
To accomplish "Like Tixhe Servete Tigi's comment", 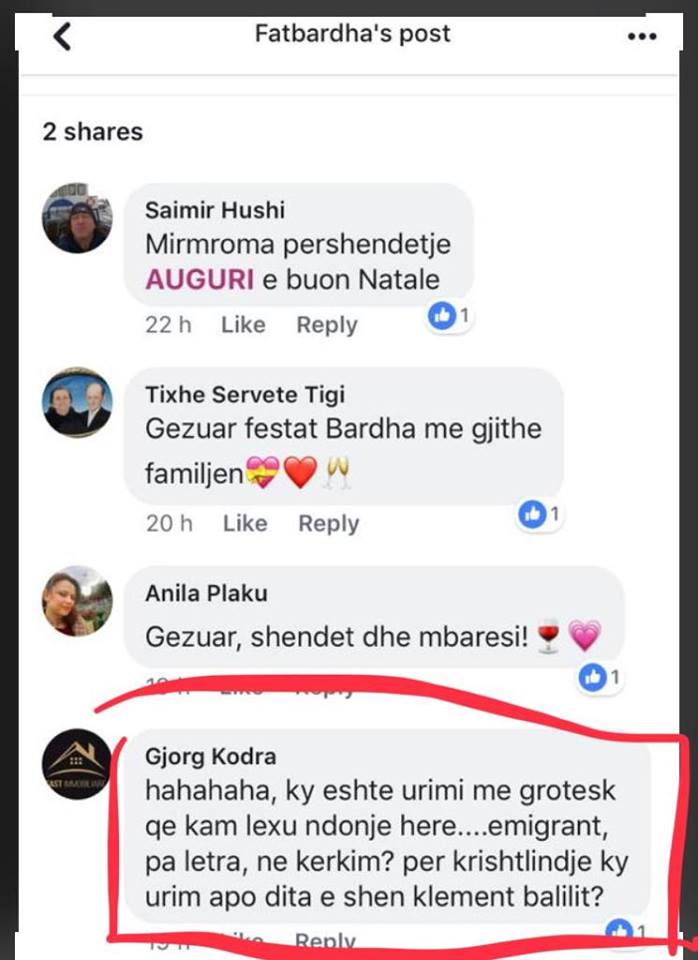I will click(x=244, y=523).
